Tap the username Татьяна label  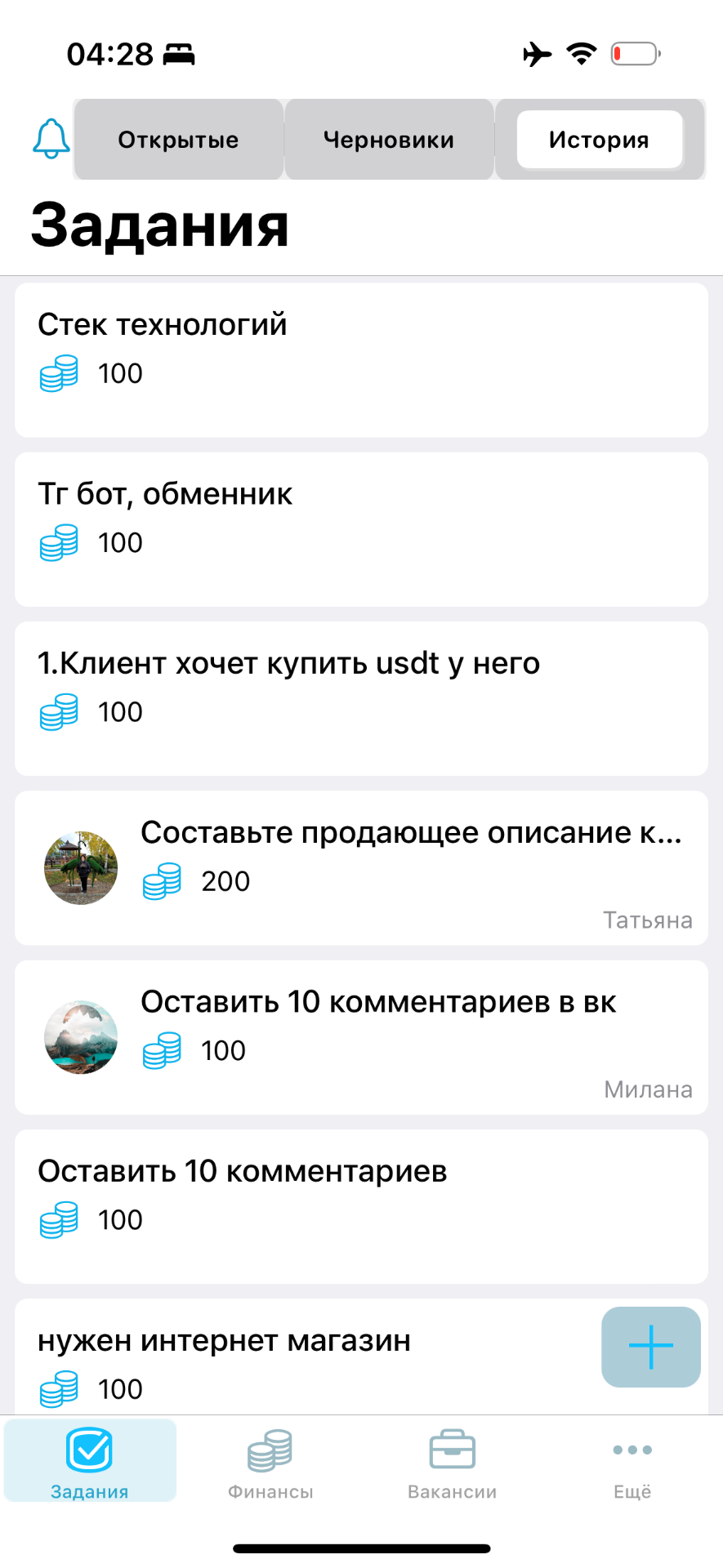(x=648, y=920)
